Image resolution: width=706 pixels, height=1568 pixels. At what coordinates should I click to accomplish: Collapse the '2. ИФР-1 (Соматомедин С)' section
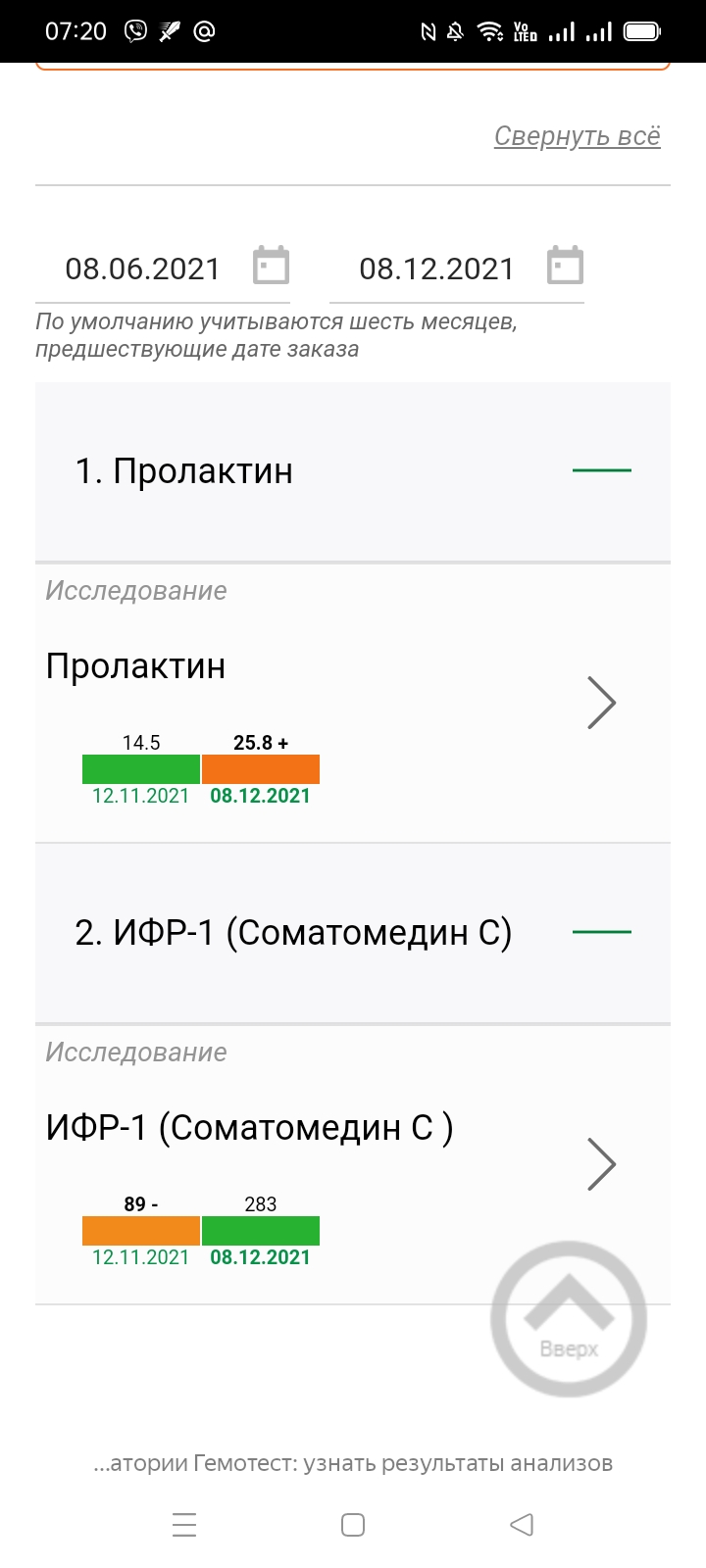click(601, 932)
